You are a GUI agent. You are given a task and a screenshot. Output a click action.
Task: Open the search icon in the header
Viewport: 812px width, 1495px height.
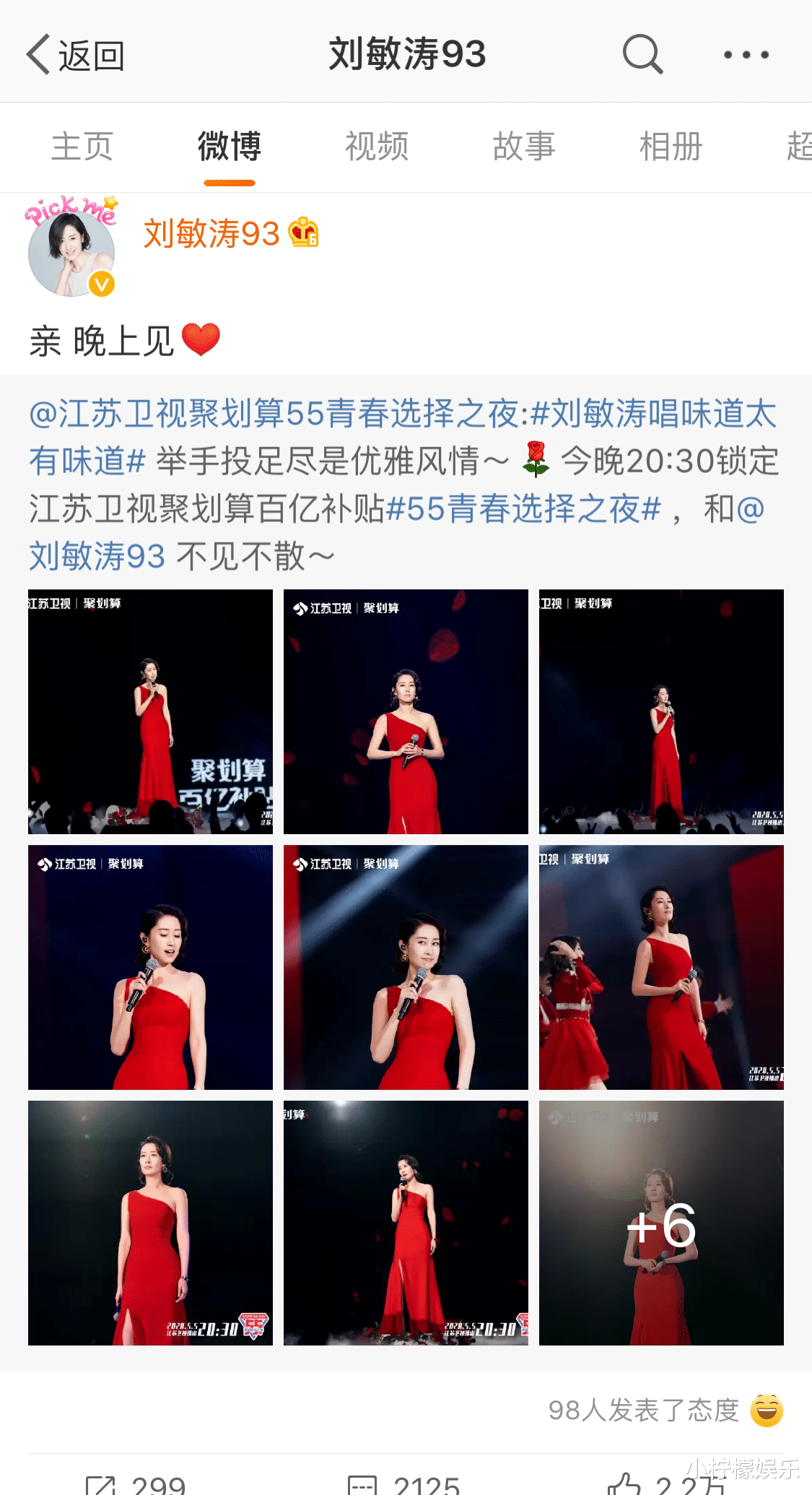click(642, 53)
